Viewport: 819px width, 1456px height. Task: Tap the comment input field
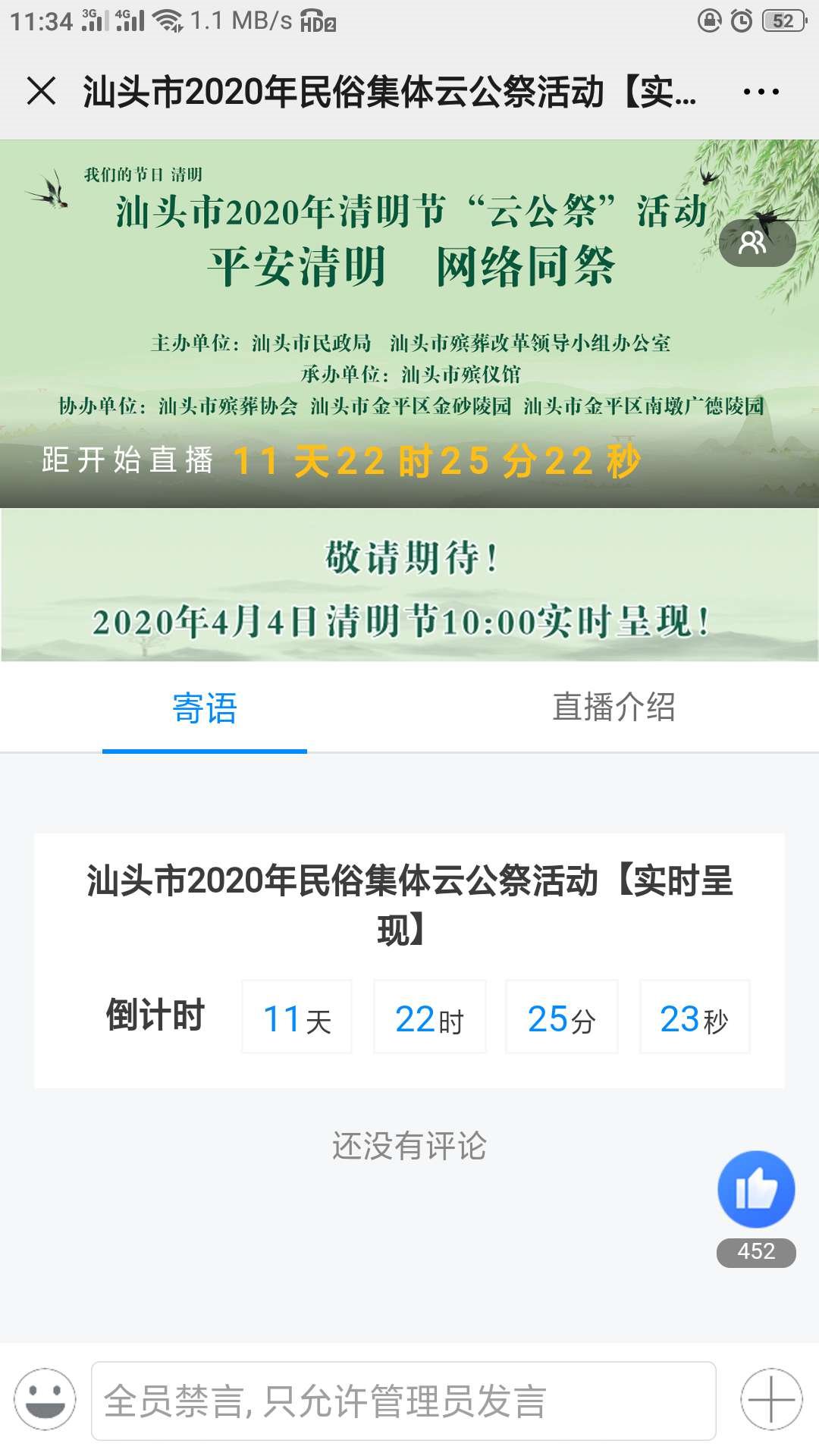(403, 1401)
